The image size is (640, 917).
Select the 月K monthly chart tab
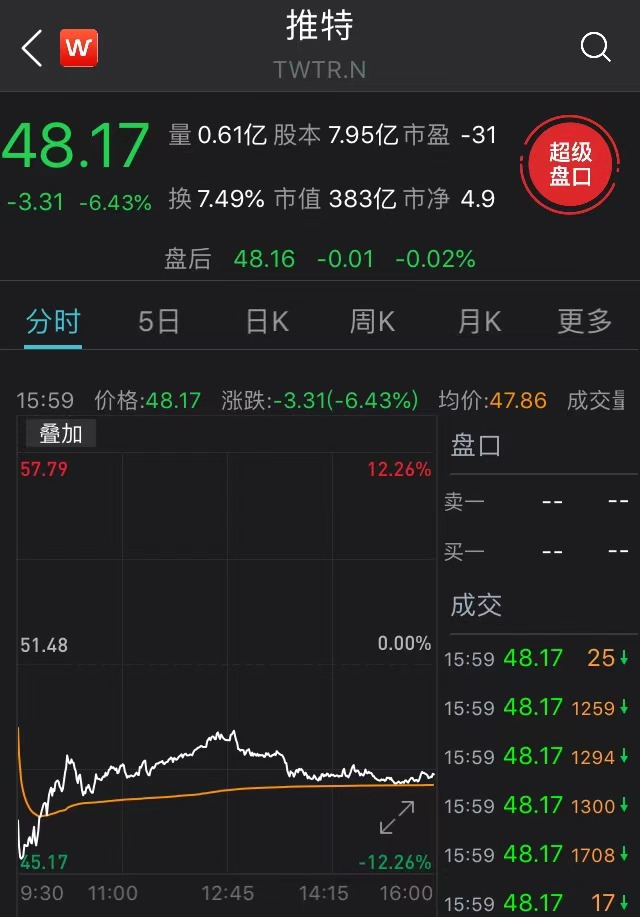pos(479,321)
